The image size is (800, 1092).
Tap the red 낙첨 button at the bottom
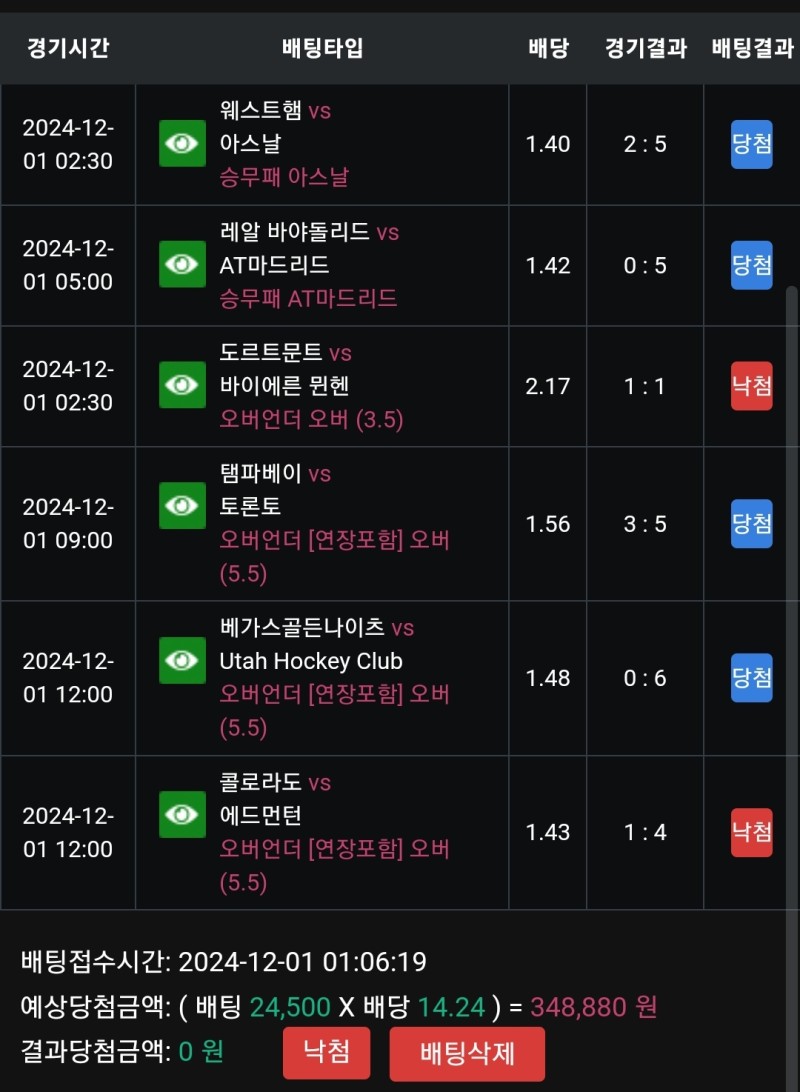coord(326,1052)
